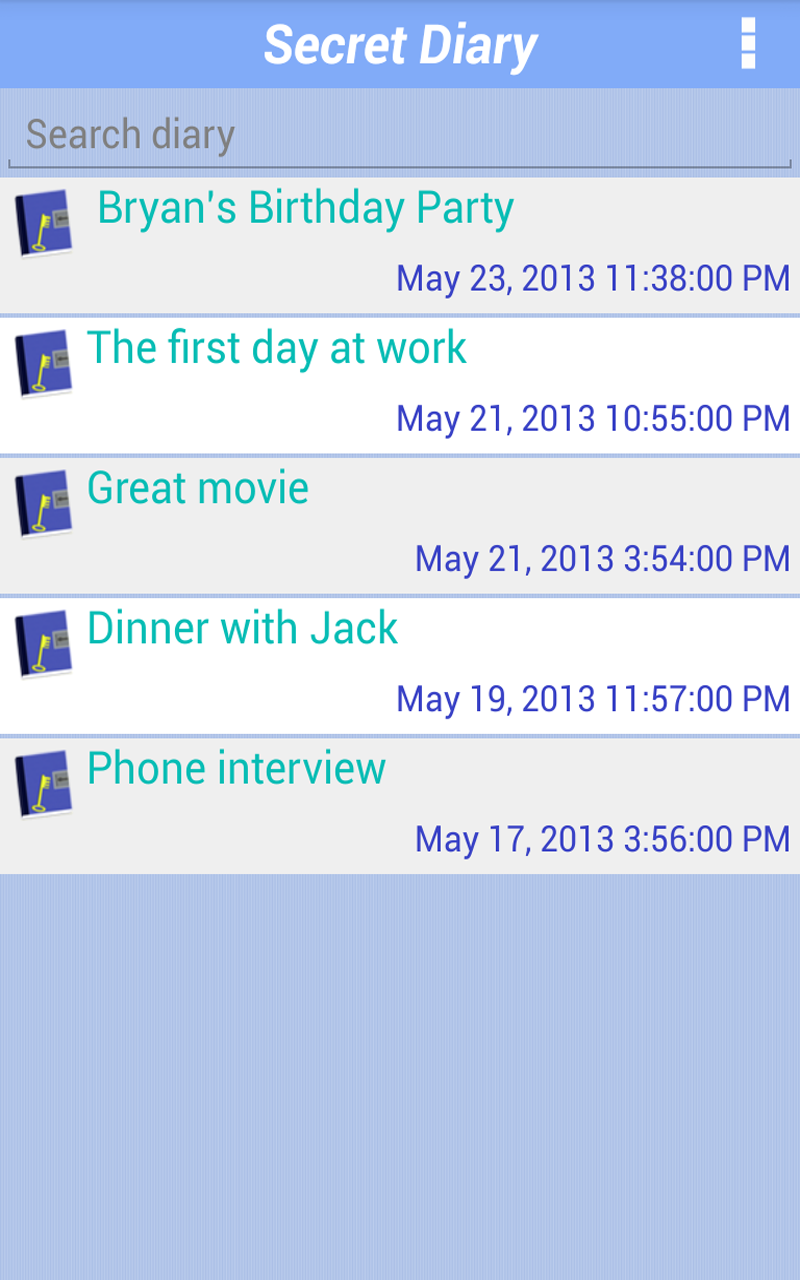Image resolution: width=800 pixels, height=1280 pixels.
Task: Select the diary icon beside Great movie
Action: (x=43, y=503)
